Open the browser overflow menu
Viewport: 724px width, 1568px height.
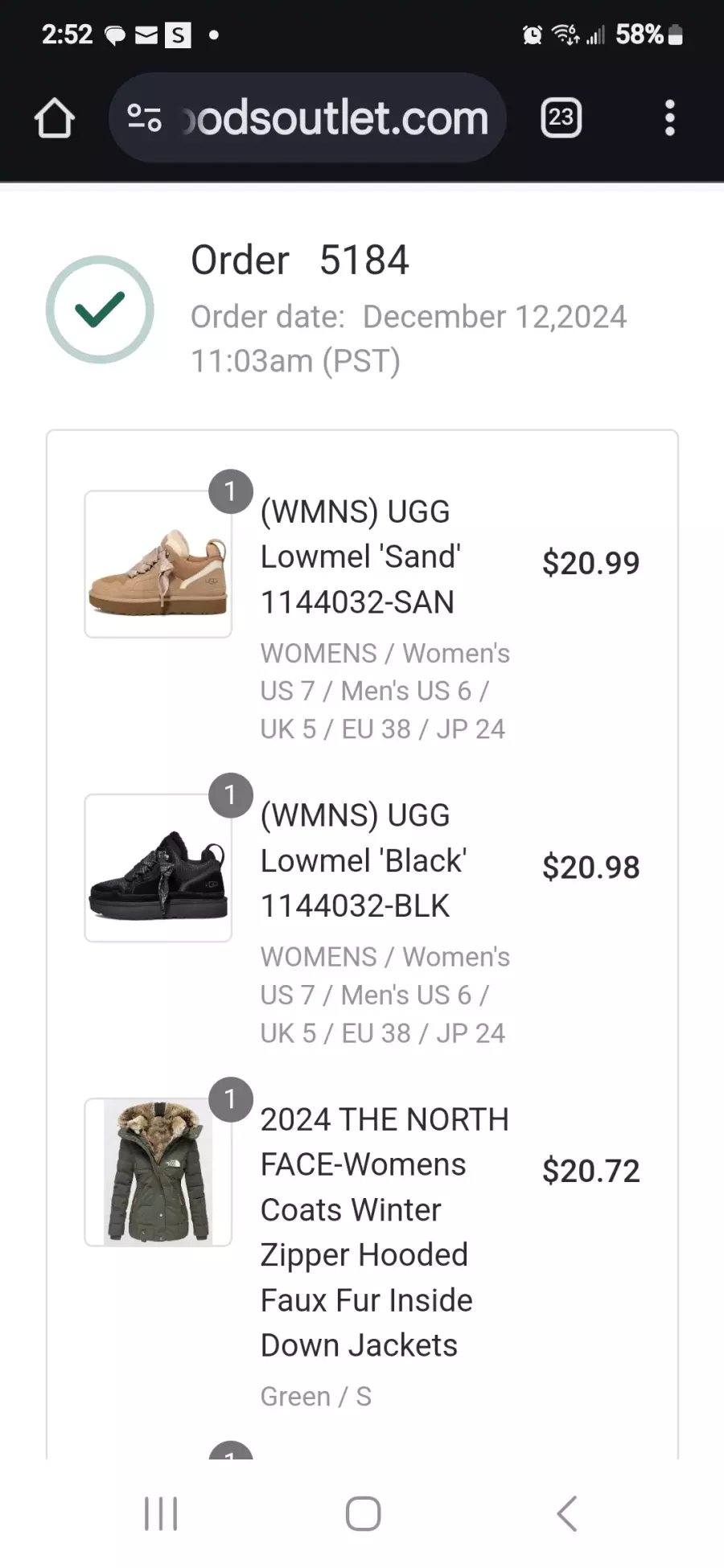pyautogui.click(x=669, y=118)
